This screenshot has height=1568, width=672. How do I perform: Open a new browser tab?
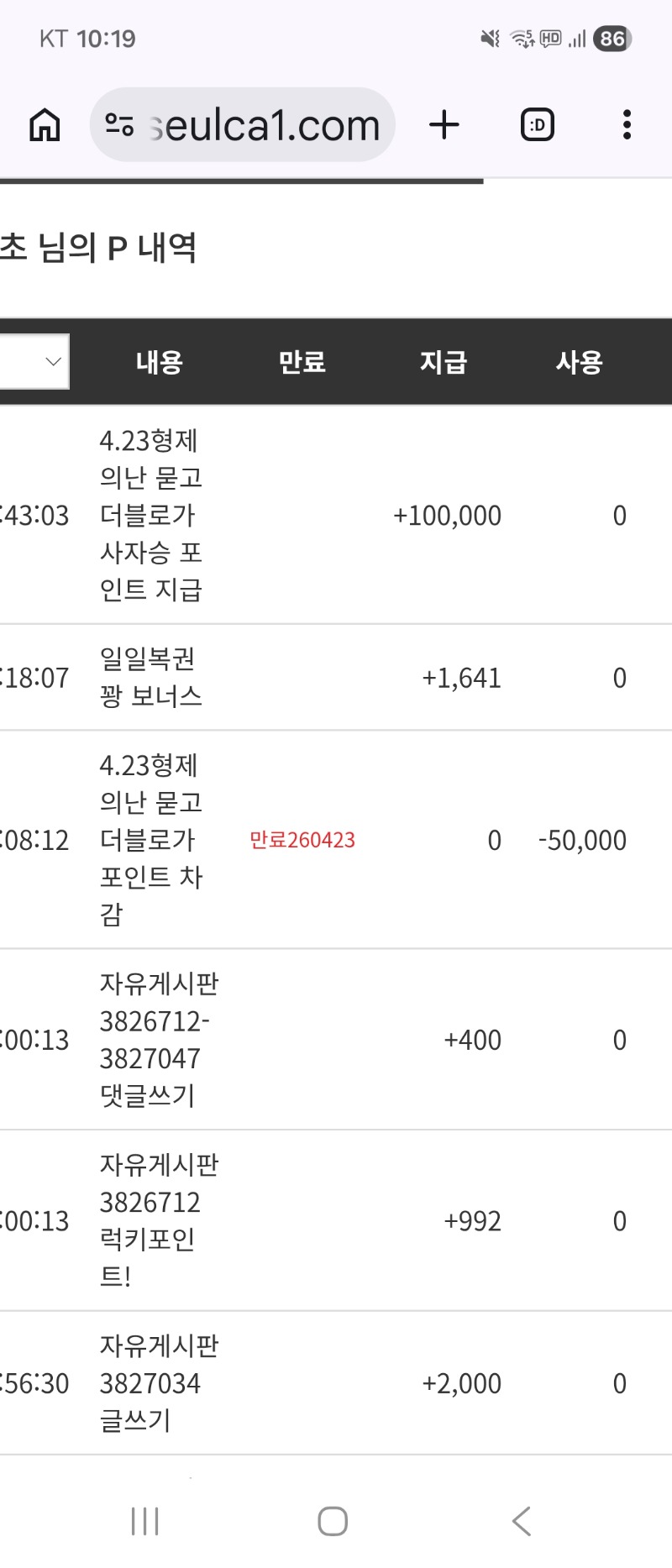click(444, 125)
